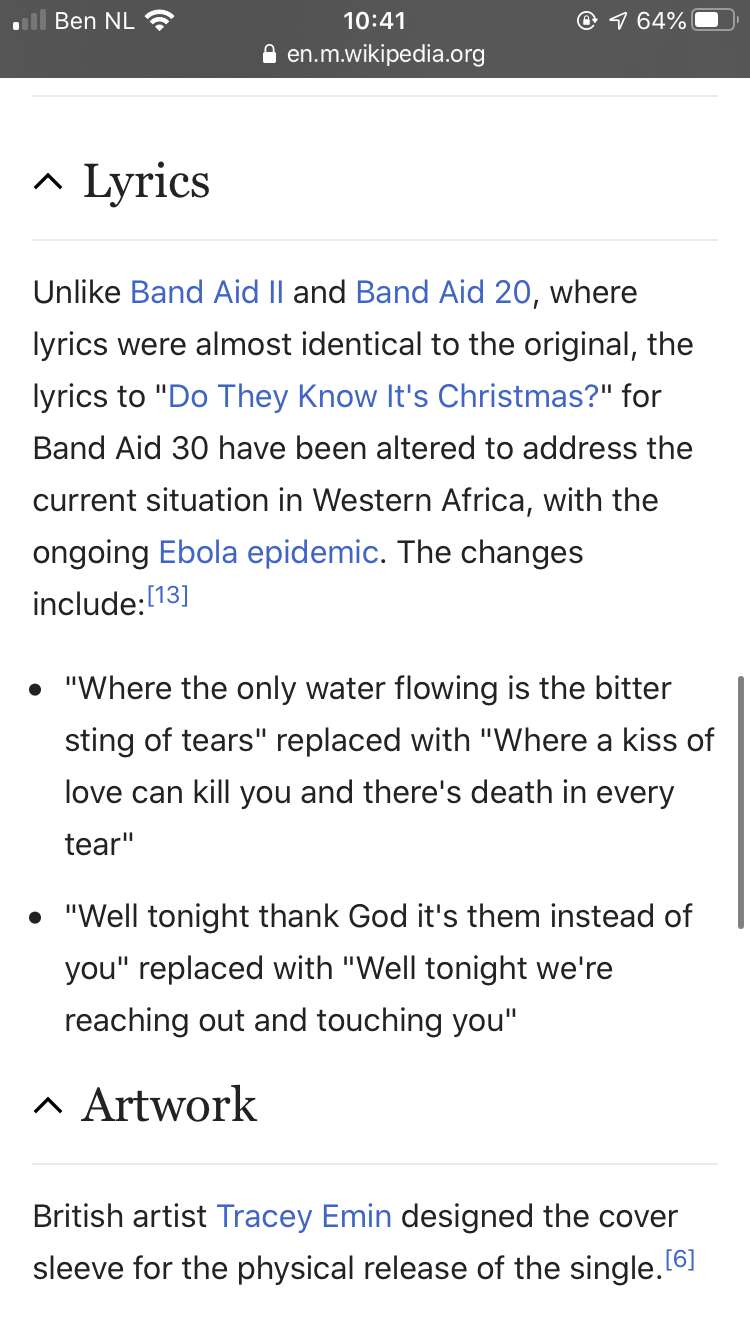Open the Ebola epidemic article
The height and width of the screenshot is (1334, 750).
point(268,552)
